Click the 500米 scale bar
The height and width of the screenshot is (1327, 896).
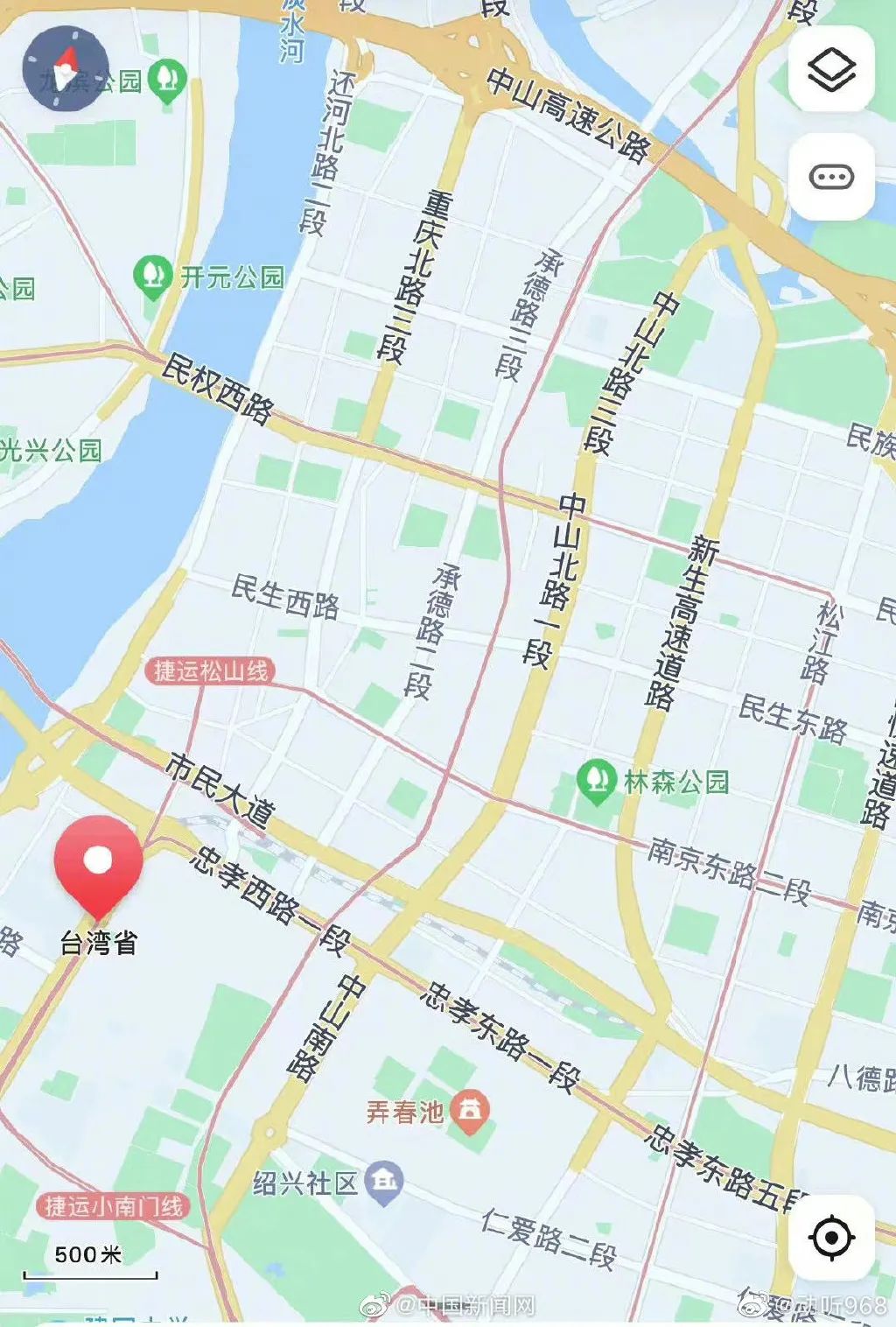pyautogui.click(x=87, y=1253)
